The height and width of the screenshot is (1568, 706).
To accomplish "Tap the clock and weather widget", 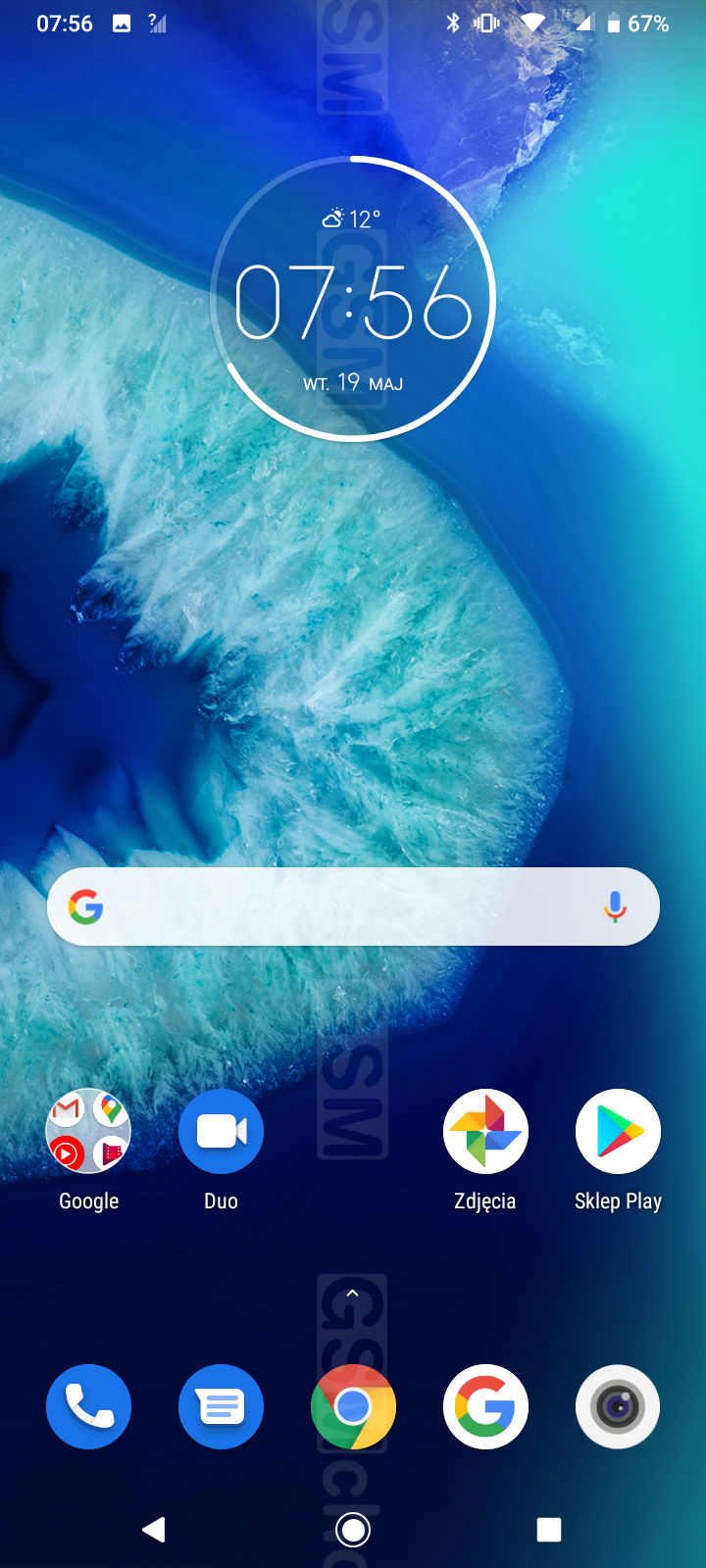I will pyautogui.click(x=353, y=299).
